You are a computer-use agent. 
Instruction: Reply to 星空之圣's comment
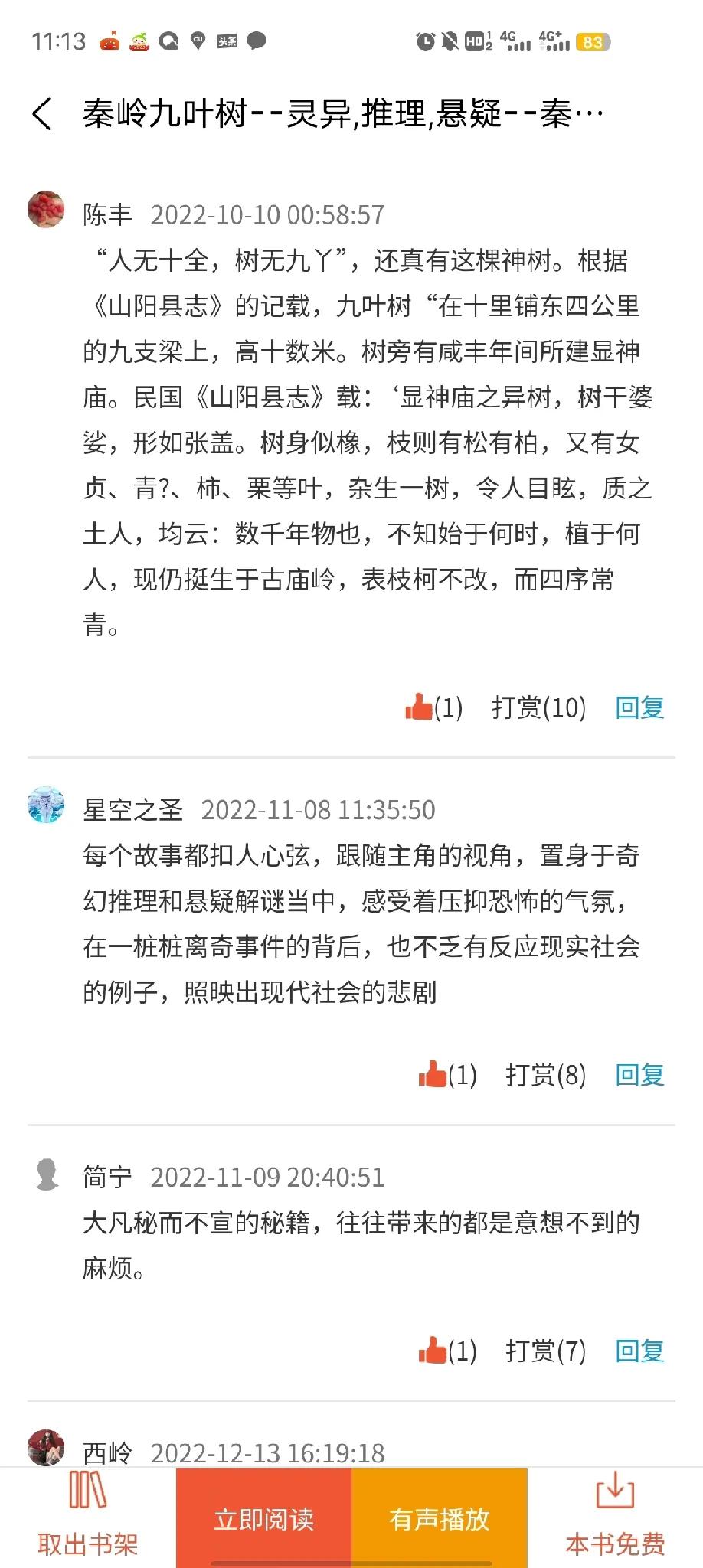[x=639, y=1075]
